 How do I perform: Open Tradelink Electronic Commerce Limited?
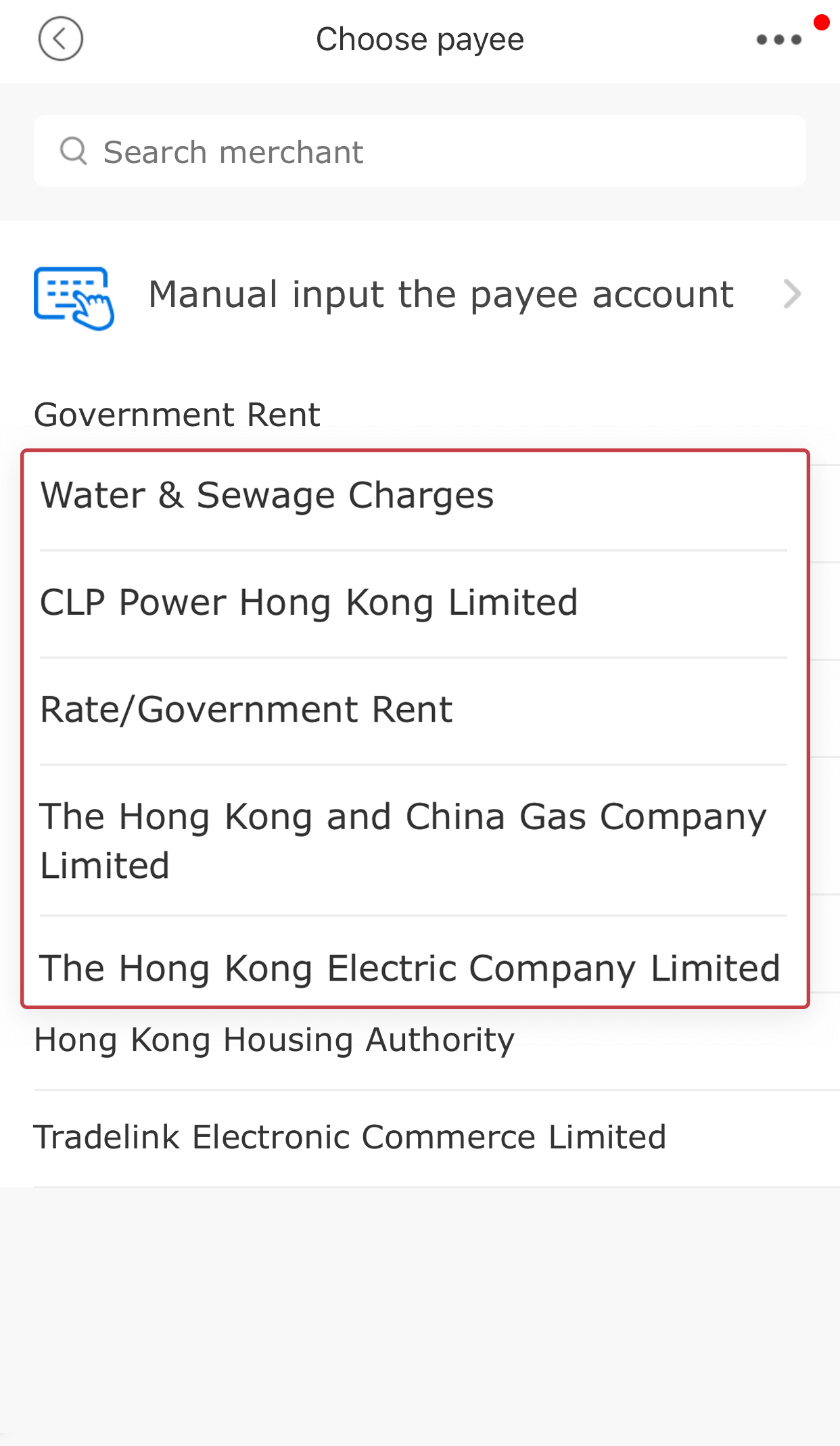click(x=419, y=1138)
